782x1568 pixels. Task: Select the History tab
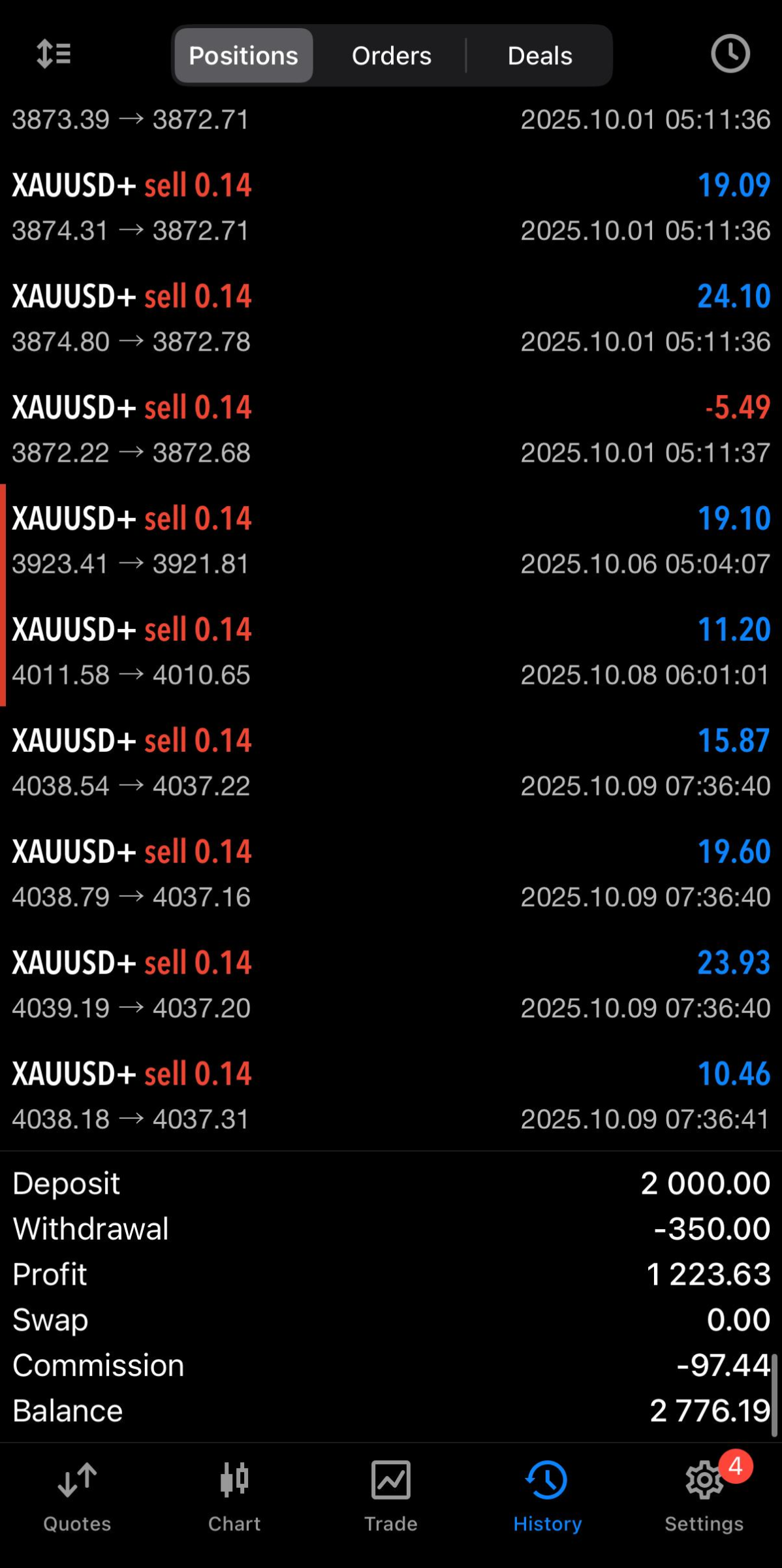click(547, 1497)
